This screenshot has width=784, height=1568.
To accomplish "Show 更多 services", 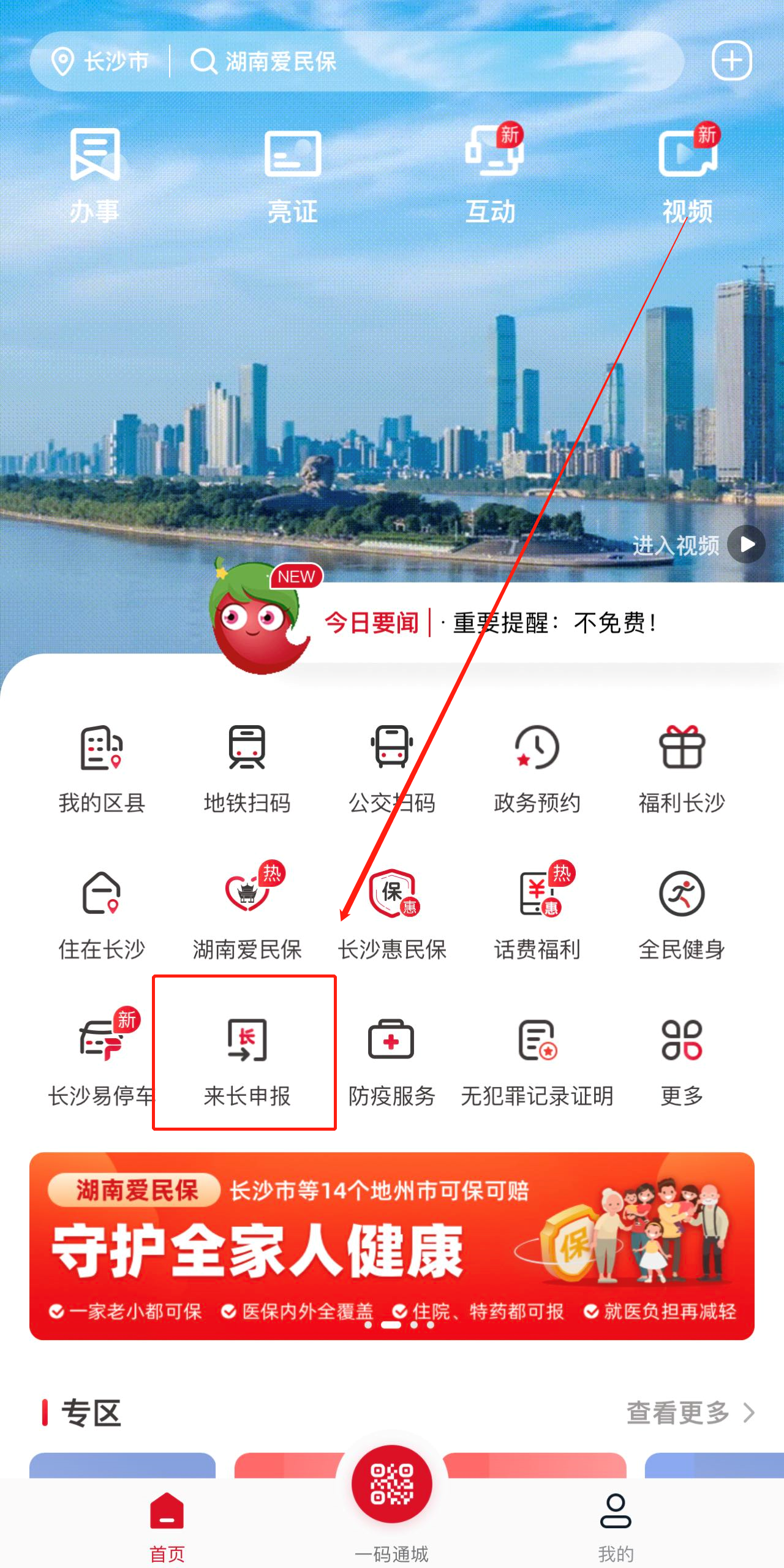I will [682, 1061].
